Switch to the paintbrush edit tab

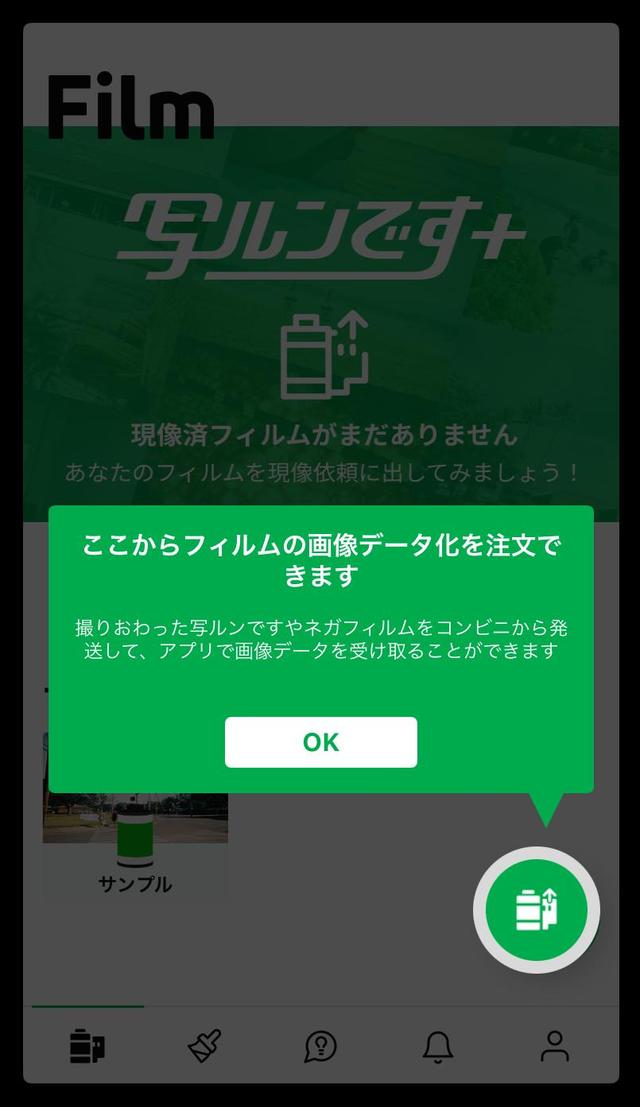(x=204, y=1046)
